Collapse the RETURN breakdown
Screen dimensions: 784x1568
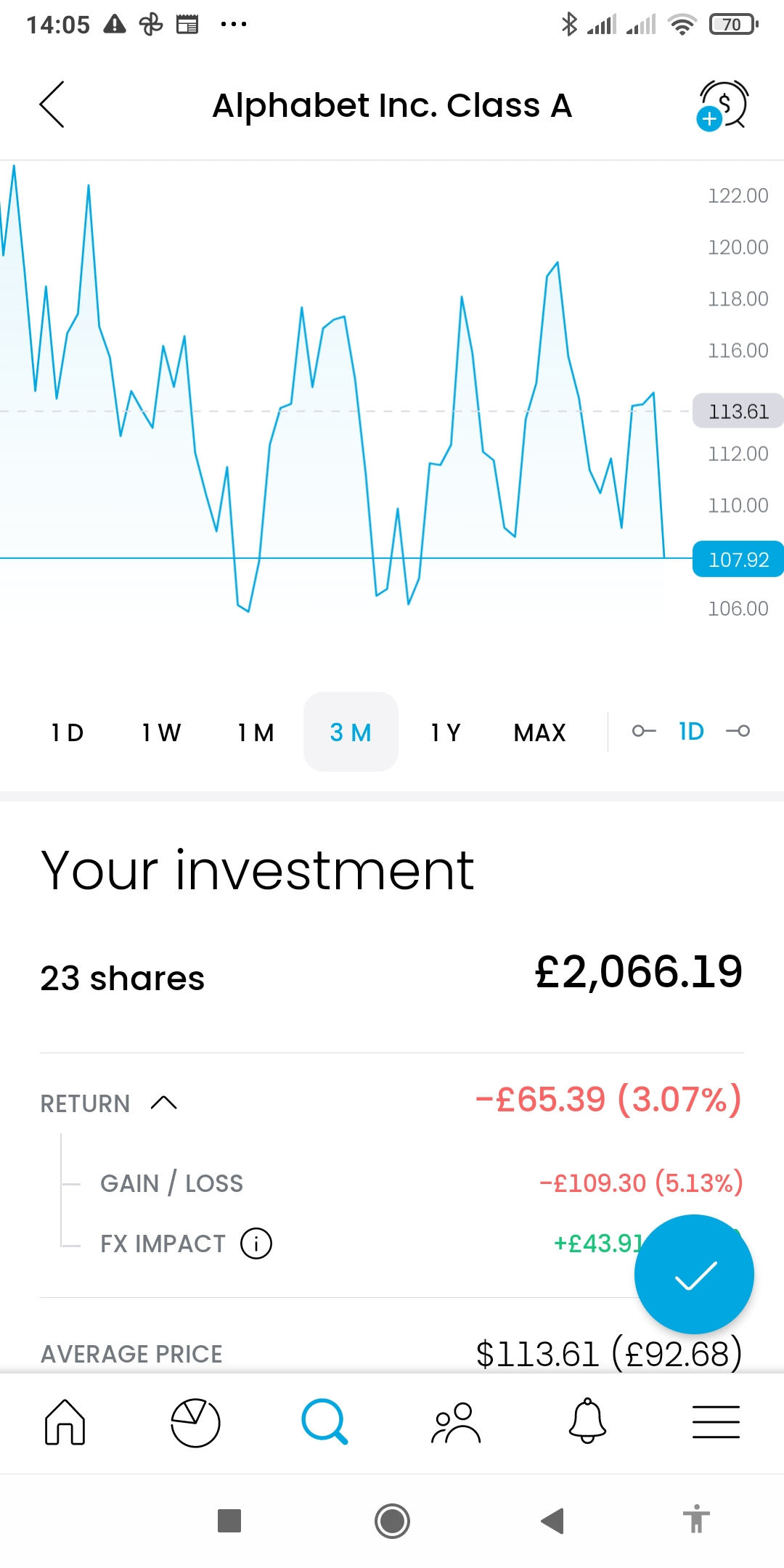(x=164, y=1103)
